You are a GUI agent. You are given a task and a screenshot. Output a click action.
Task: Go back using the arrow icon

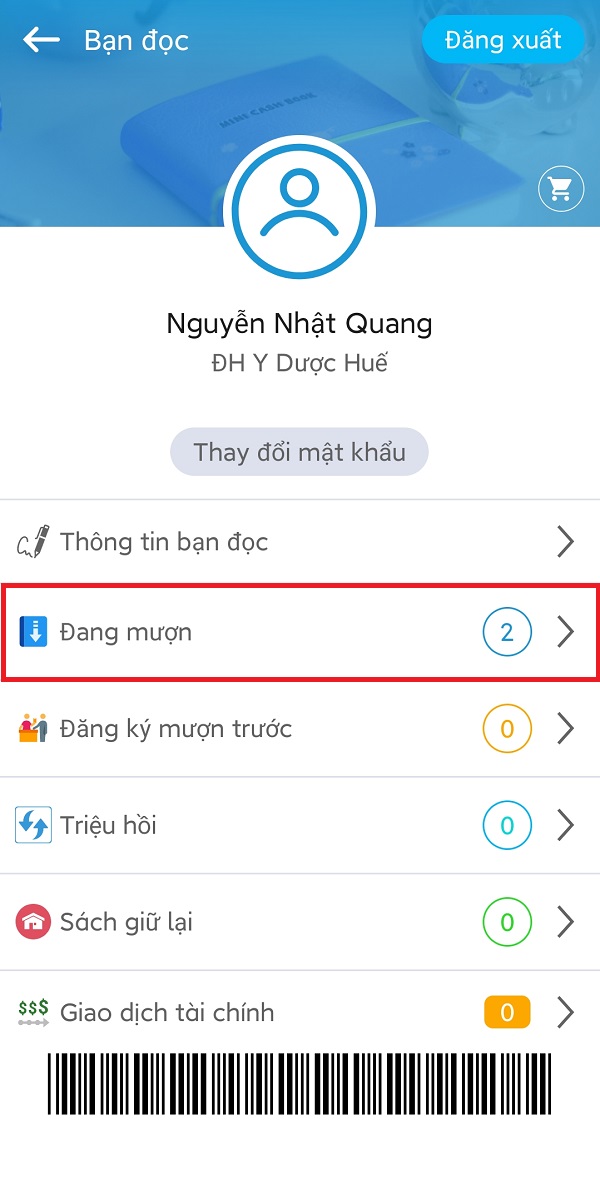point(41,40)
